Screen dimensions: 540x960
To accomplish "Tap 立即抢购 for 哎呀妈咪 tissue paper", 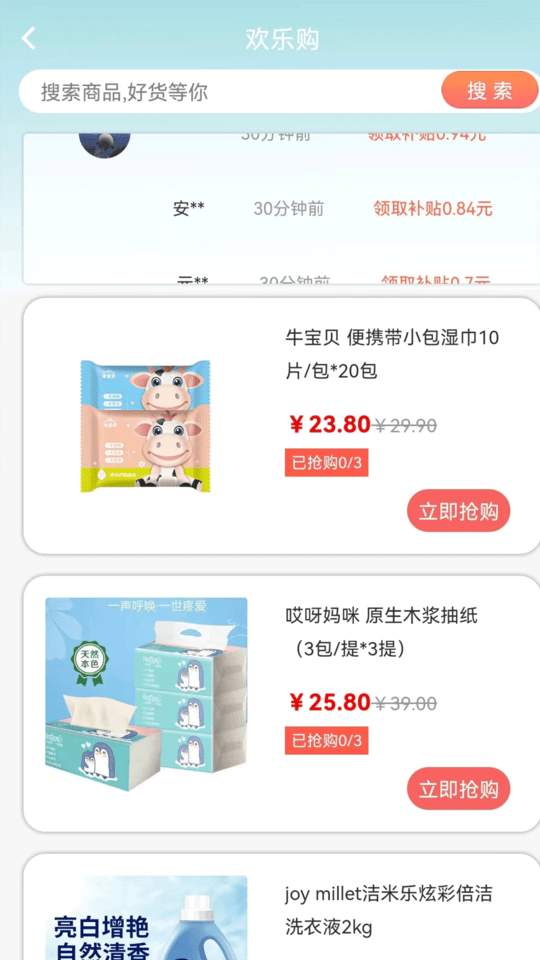I will coord(459,789).
